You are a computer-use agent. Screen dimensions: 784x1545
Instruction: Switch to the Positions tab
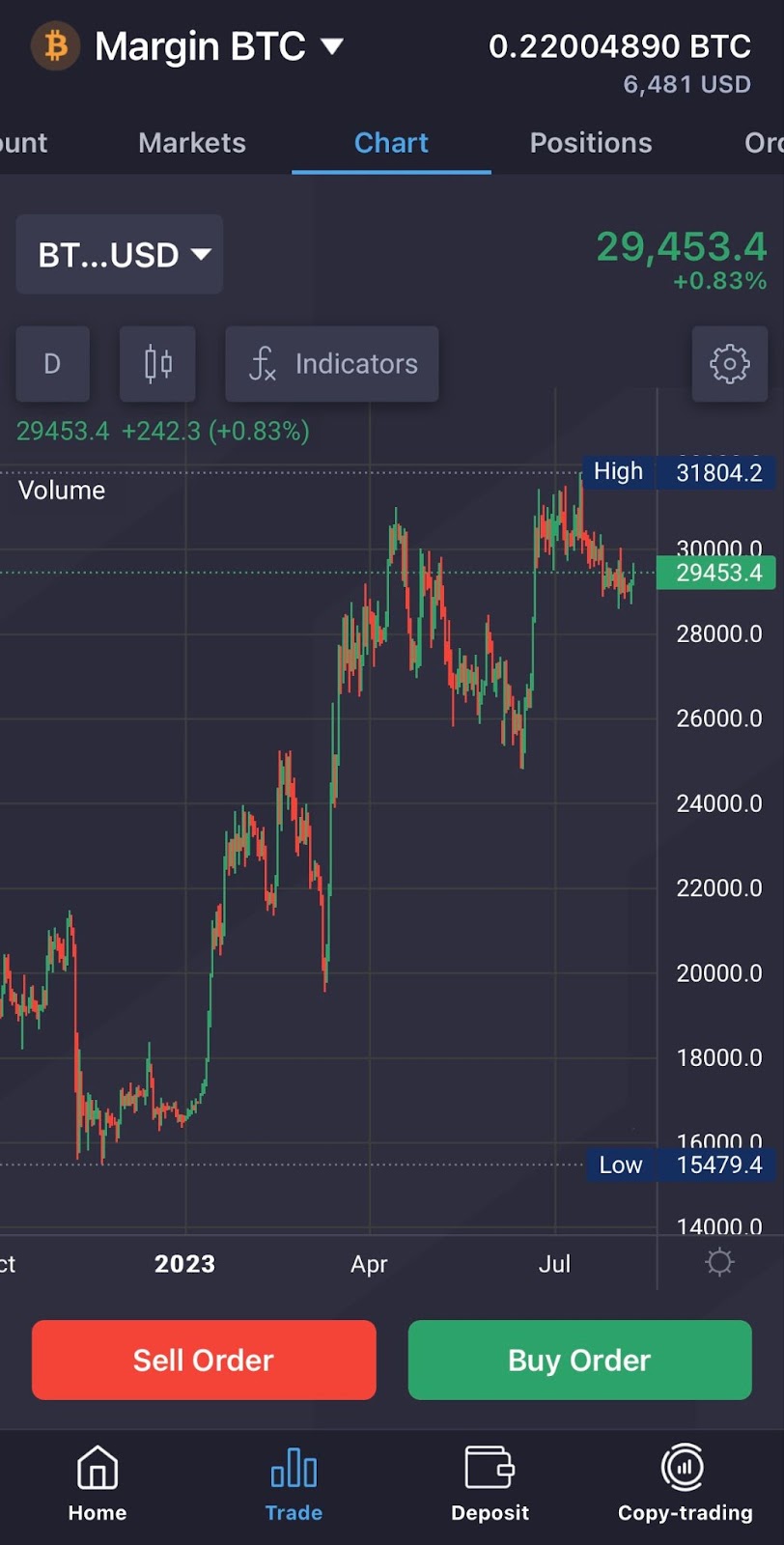pyautogui.click(x=590, y=143)
